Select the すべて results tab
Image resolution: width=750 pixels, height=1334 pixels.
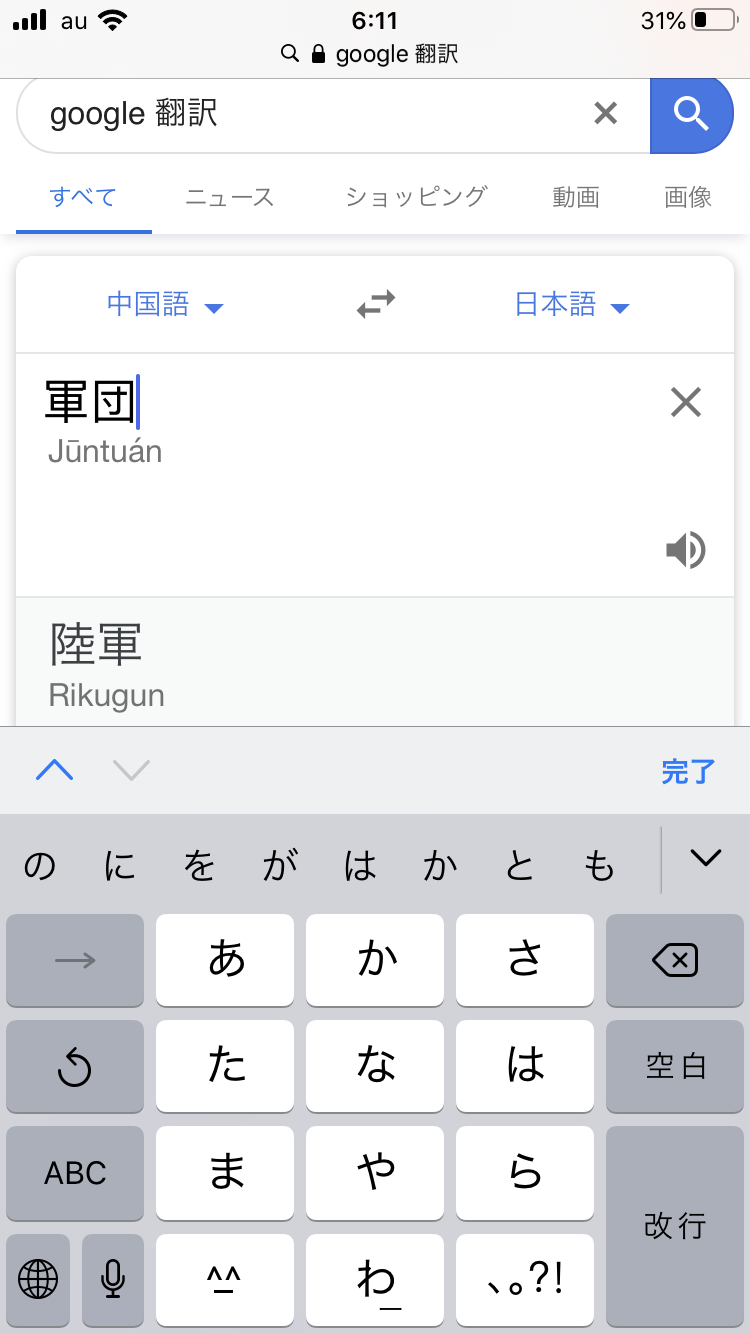click(x=83, y=197)
